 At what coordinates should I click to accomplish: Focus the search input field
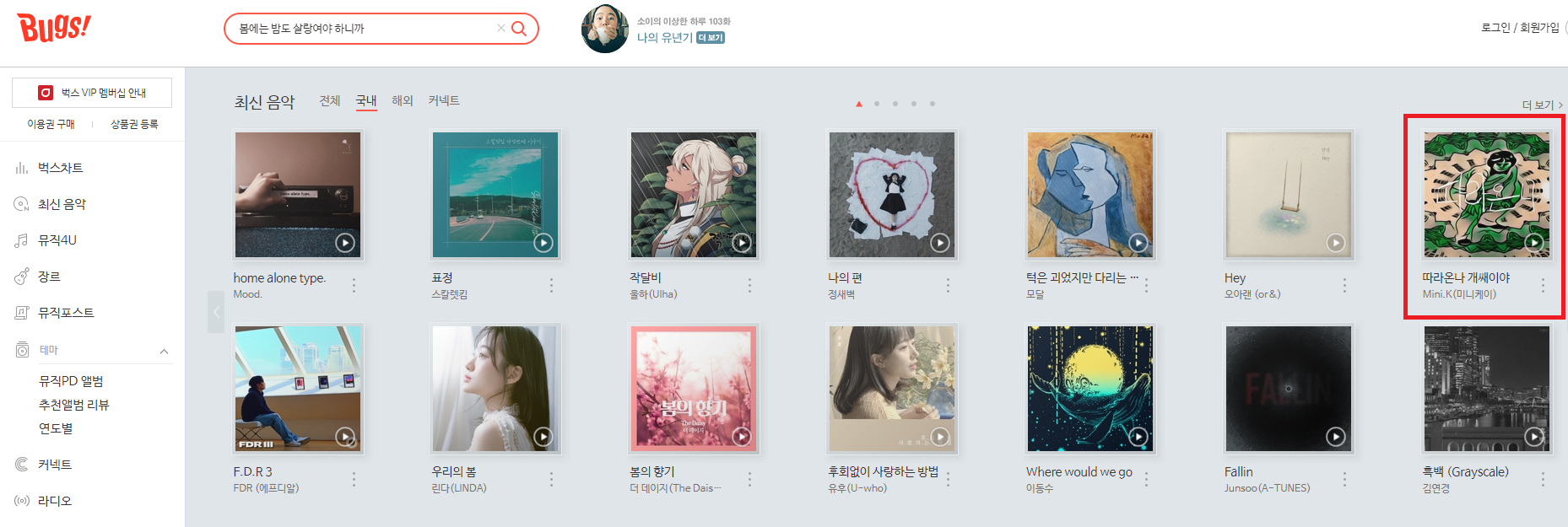pos(363,29)
